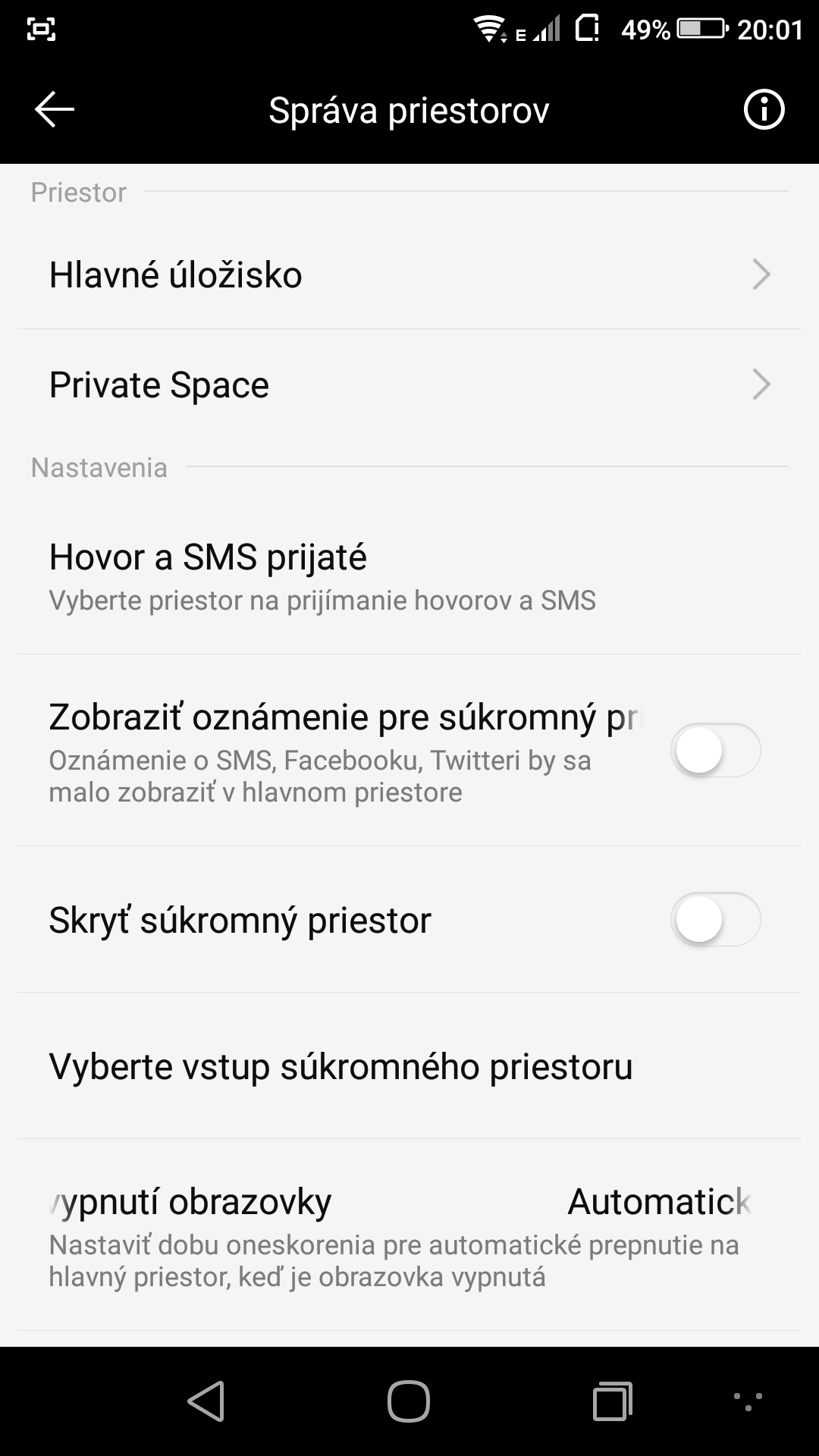Image resolution: width=819 pixels, height=1456 pixels.
Task: Open vypnutí obrazovky delay setting
Action: pos(409,1235)
